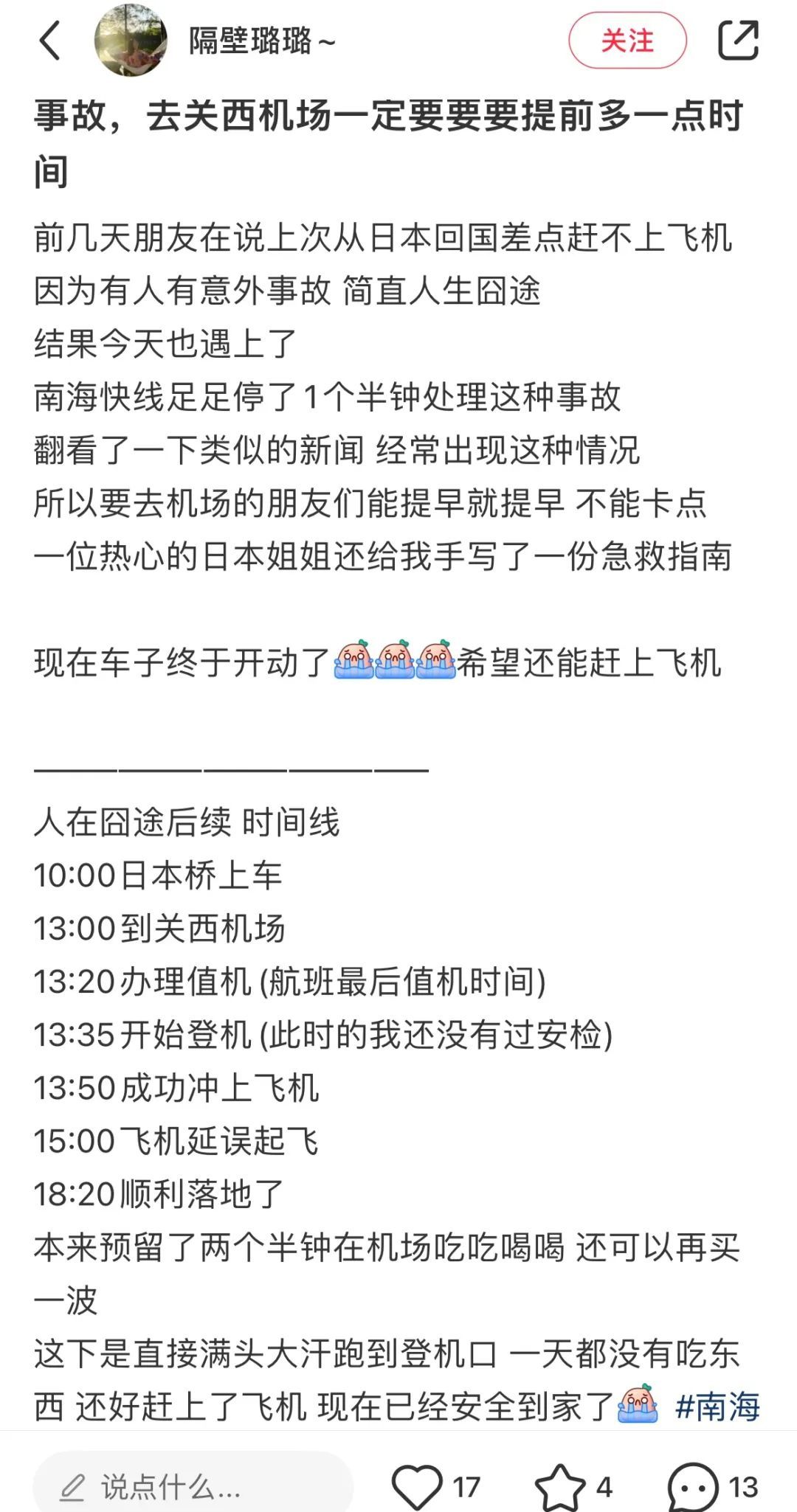Image resolution: width=797 pixels, height=1512 pixels.
Task: Open the comments bubble
Action: [692, 1486]
